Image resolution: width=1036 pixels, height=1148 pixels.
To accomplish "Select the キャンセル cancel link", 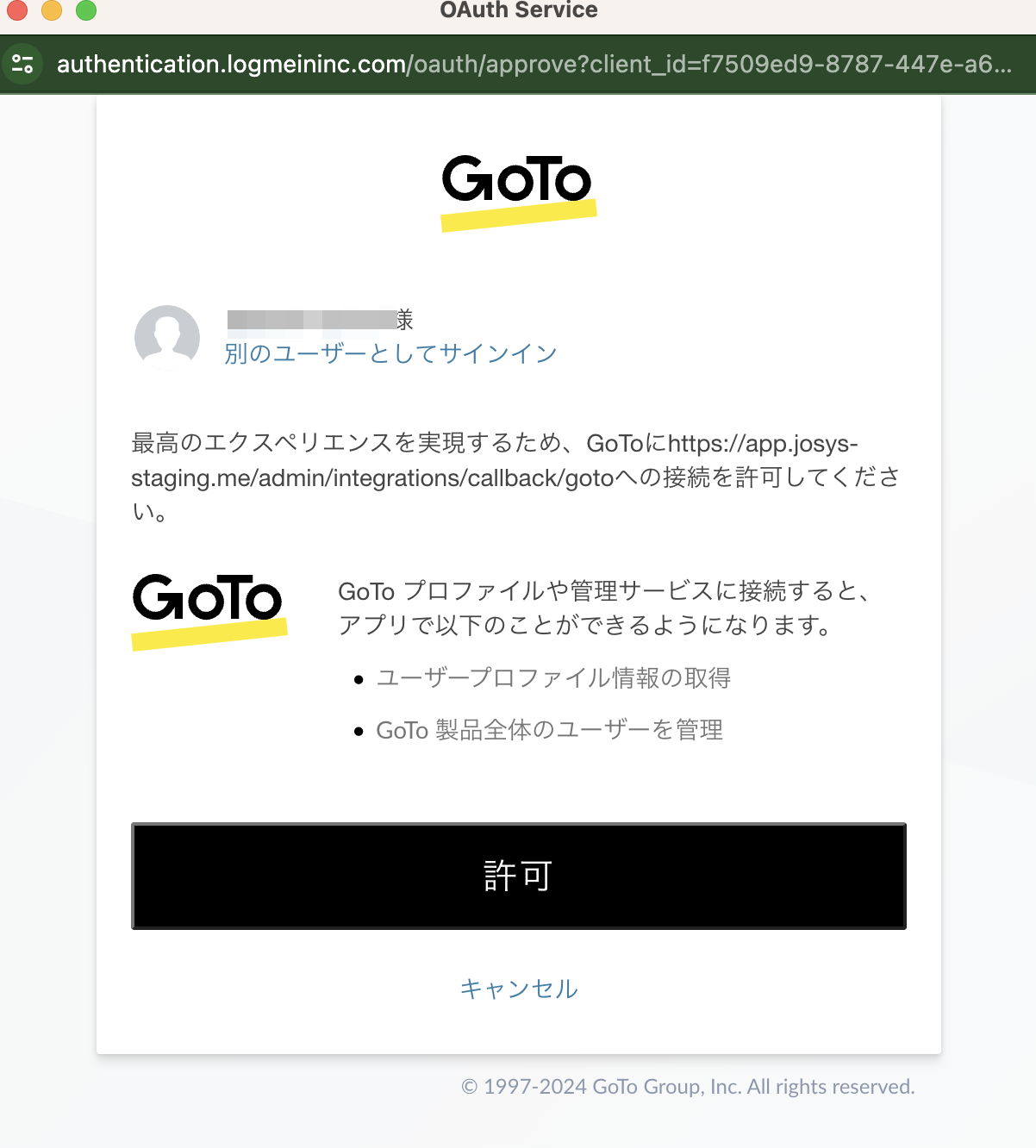I will (518, 989).
